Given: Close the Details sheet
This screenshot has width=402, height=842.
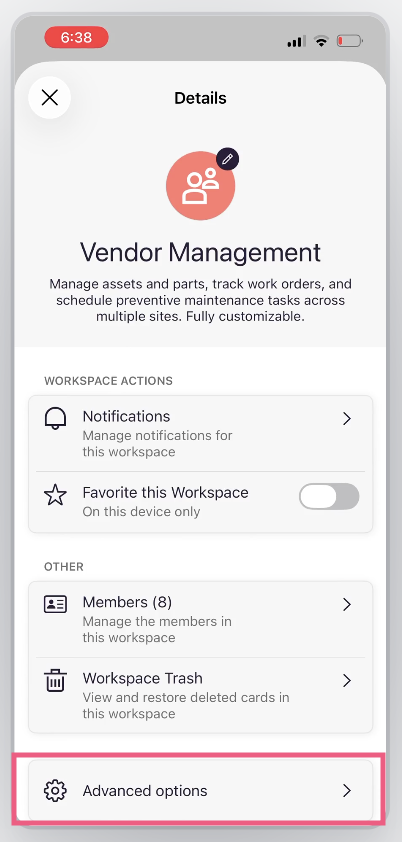Looking at the screenshot, I should click(x=49, y=98).
